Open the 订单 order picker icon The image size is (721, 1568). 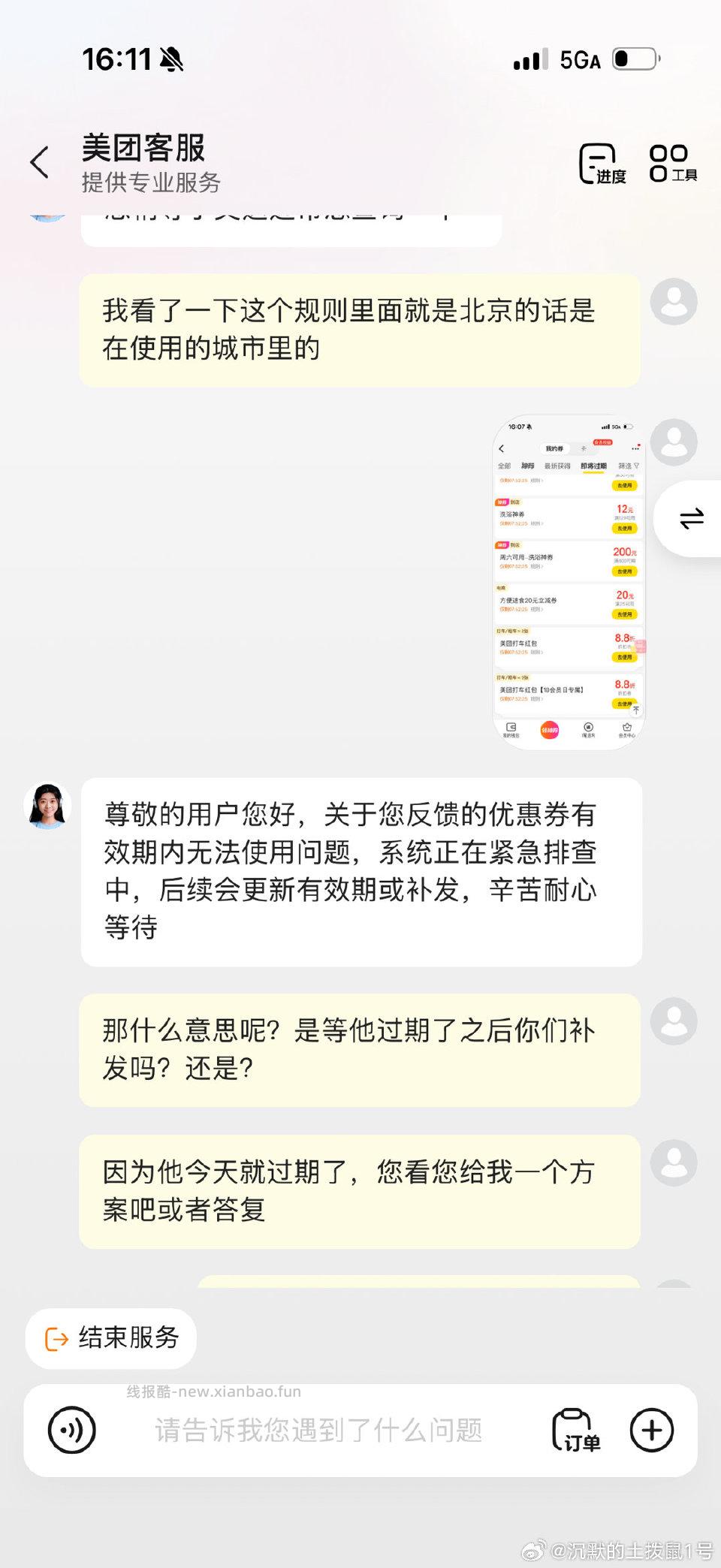tap(574, 1431)
